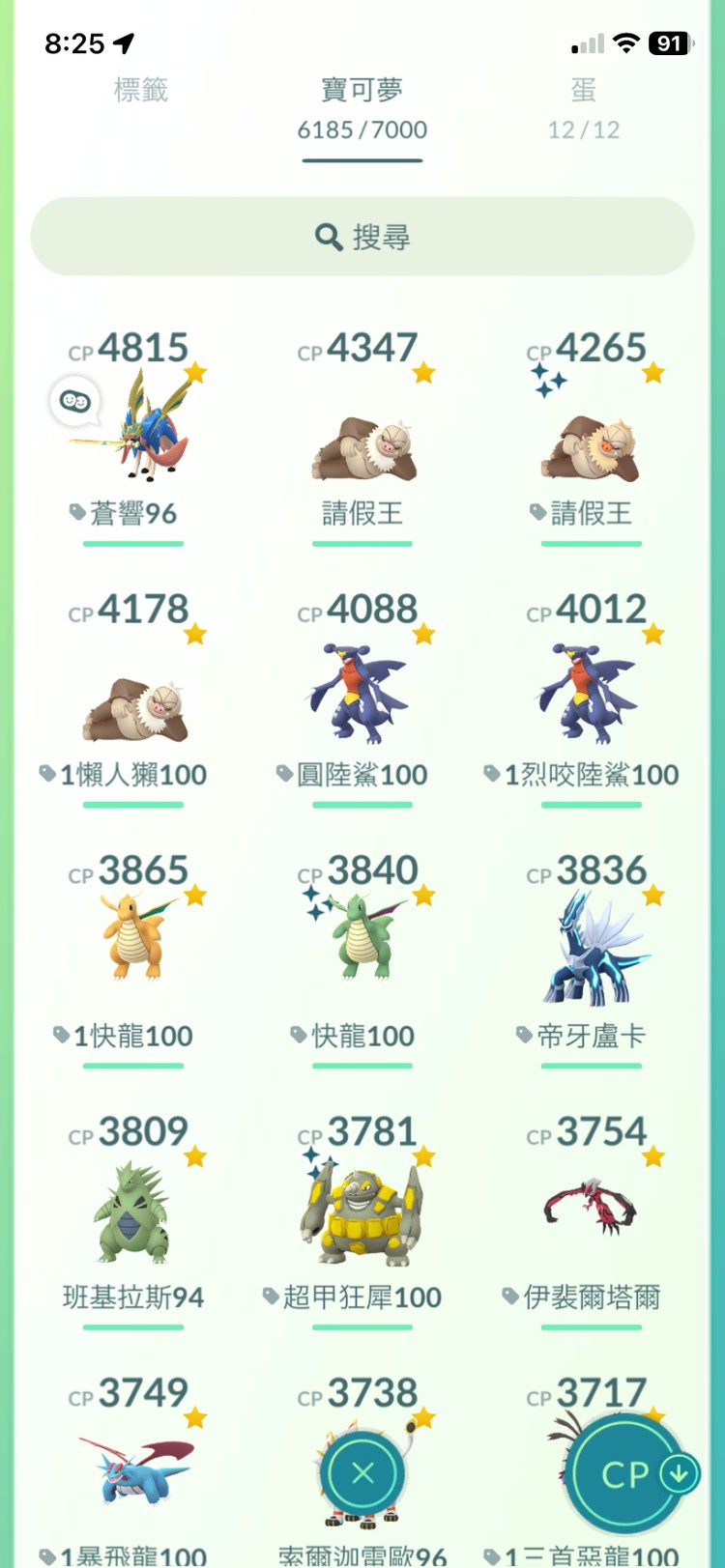Viewport: 725px width, 1568px height.
Task: Switch to the 標籤 tab
Action: (141, 92)
